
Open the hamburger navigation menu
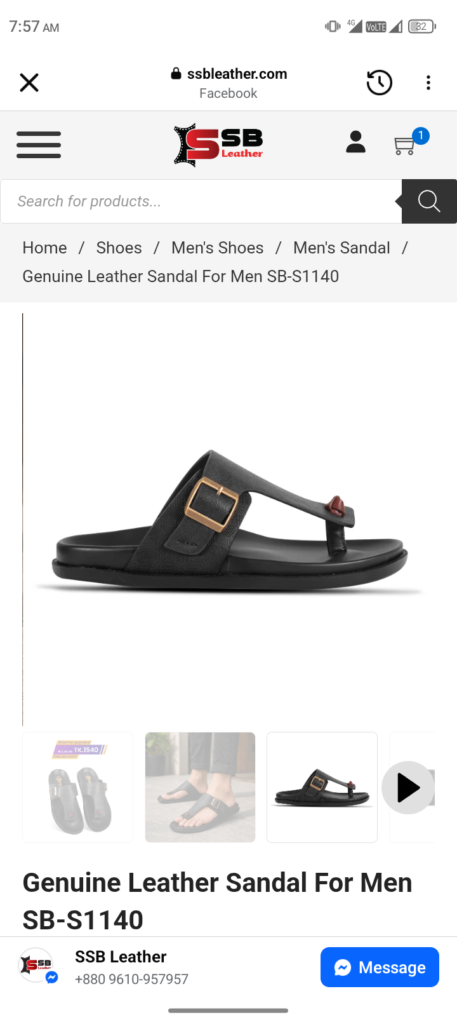[x=39, y=144]
